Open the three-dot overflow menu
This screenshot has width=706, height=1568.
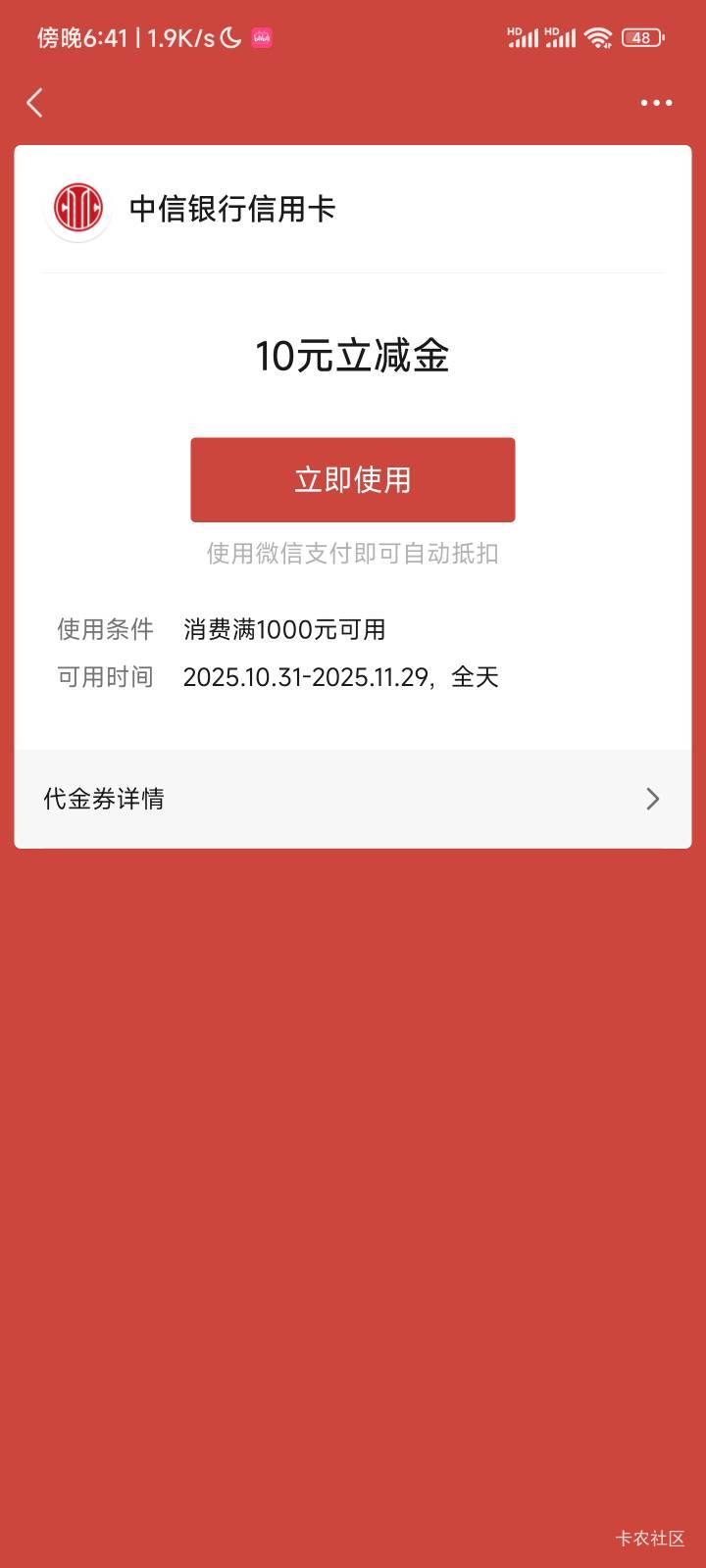656,103
